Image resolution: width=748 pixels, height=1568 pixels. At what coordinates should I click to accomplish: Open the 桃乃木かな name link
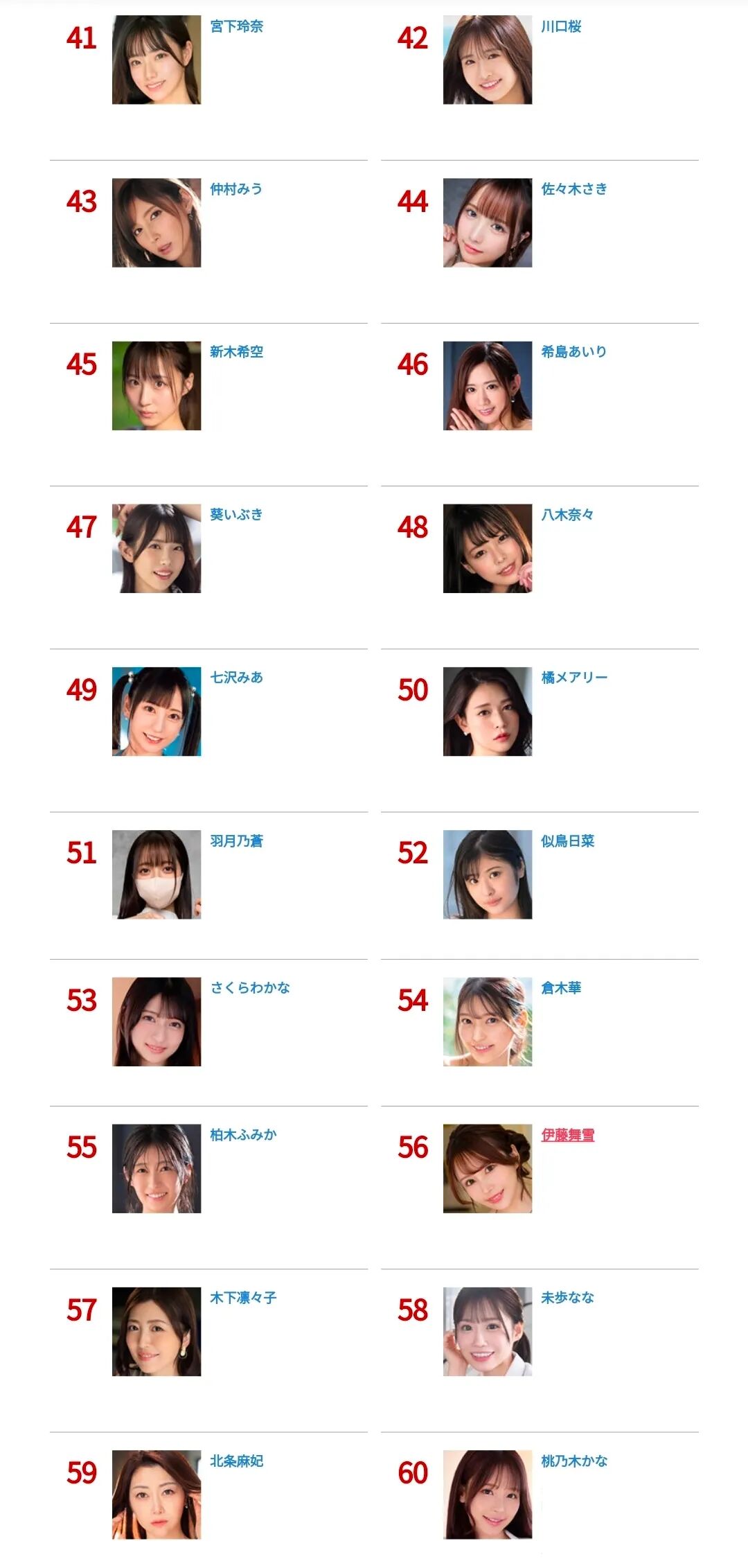573,1461
